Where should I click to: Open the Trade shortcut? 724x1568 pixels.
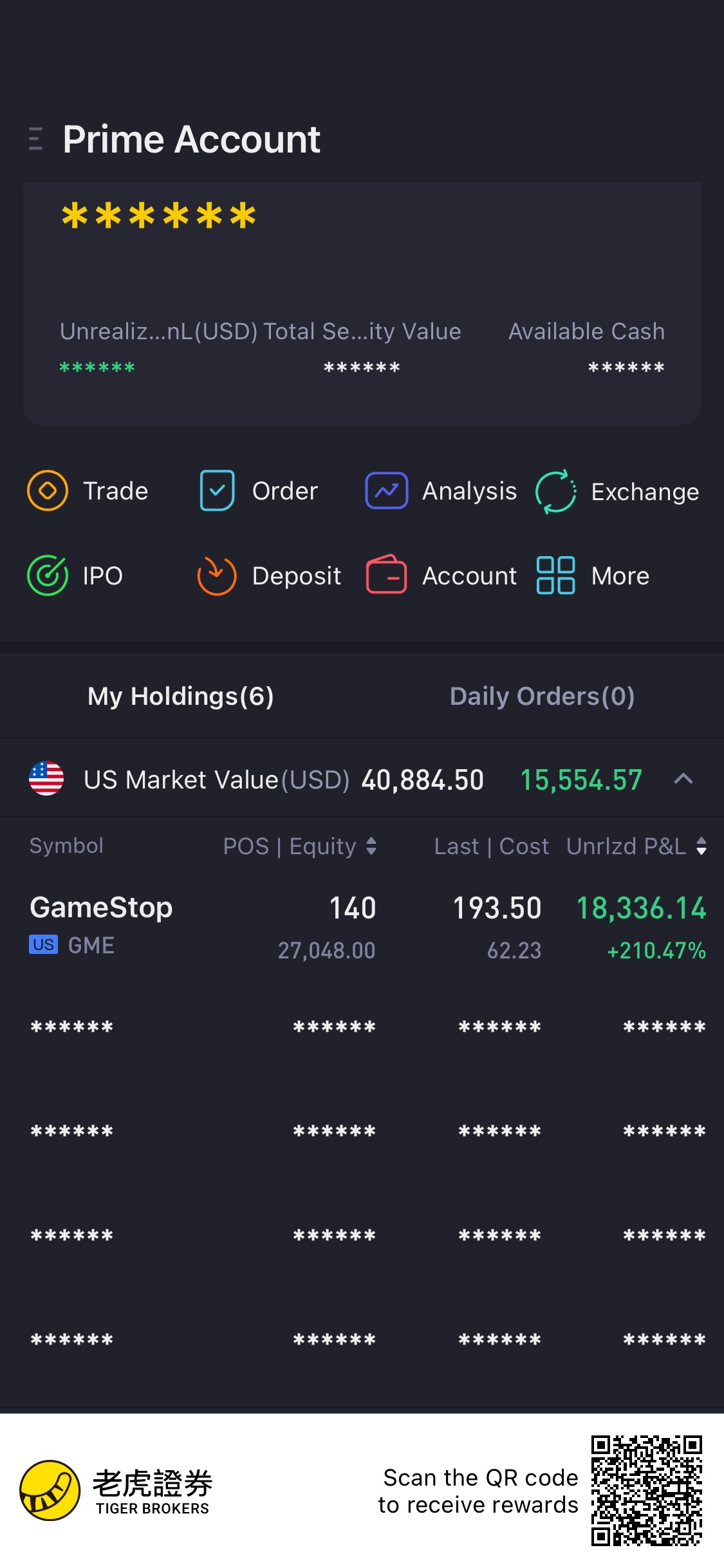coord(88,491)
